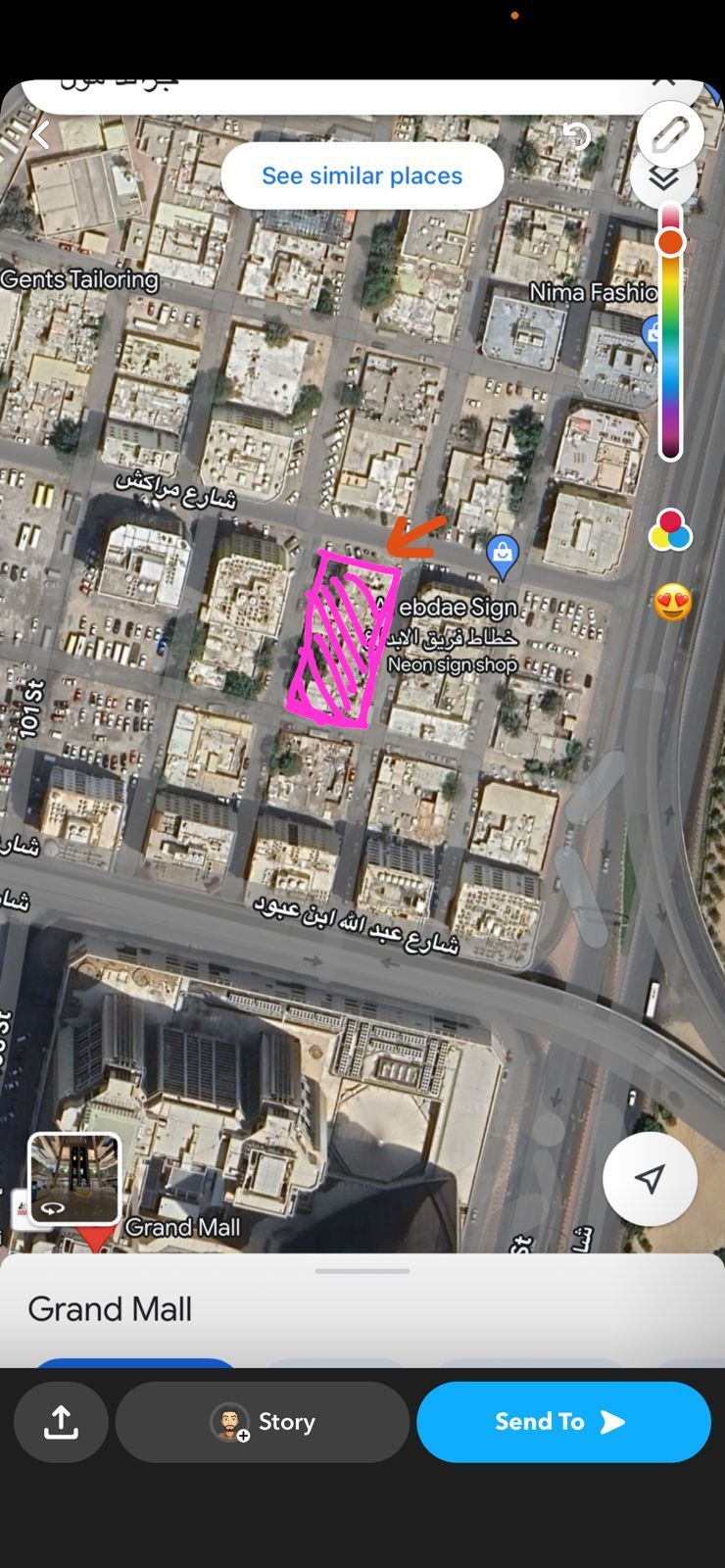Toggle the pencil drawing tool

pyautogui.click(x=669, y=134)
